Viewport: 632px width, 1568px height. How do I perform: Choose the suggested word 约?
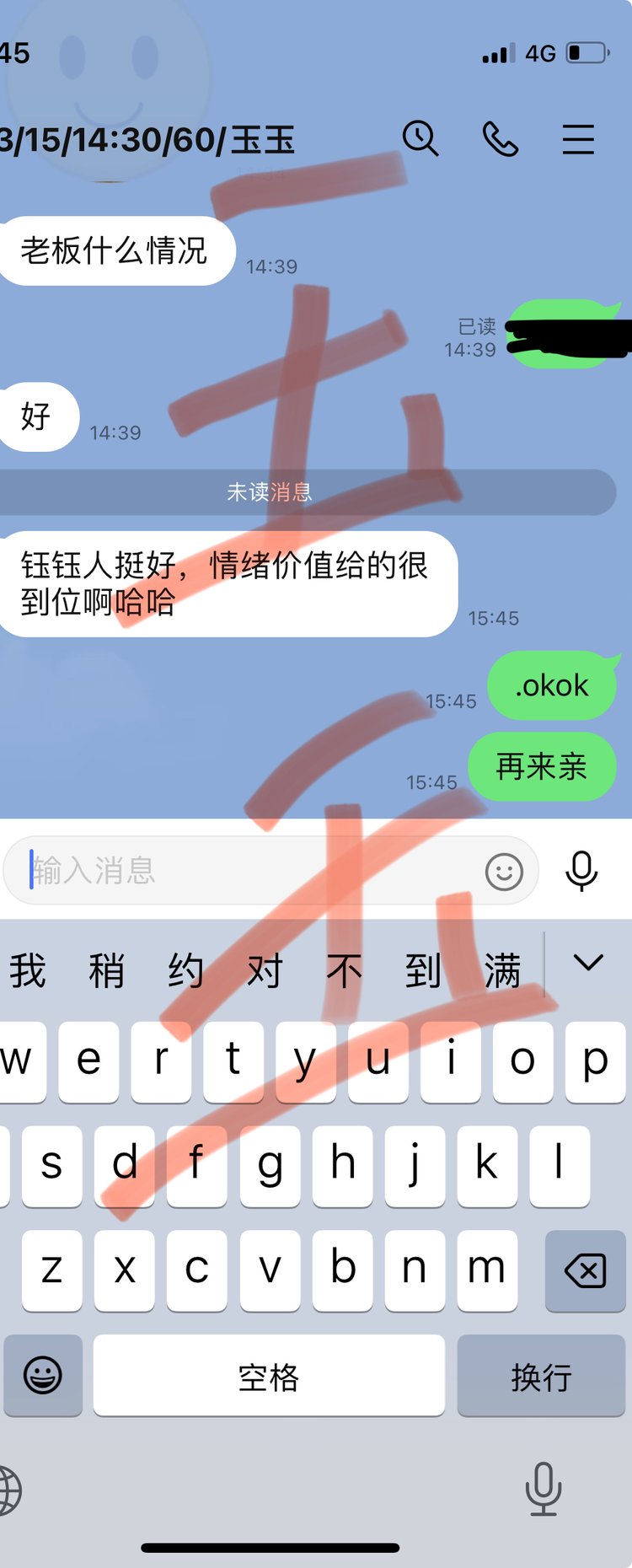(185, 970)
